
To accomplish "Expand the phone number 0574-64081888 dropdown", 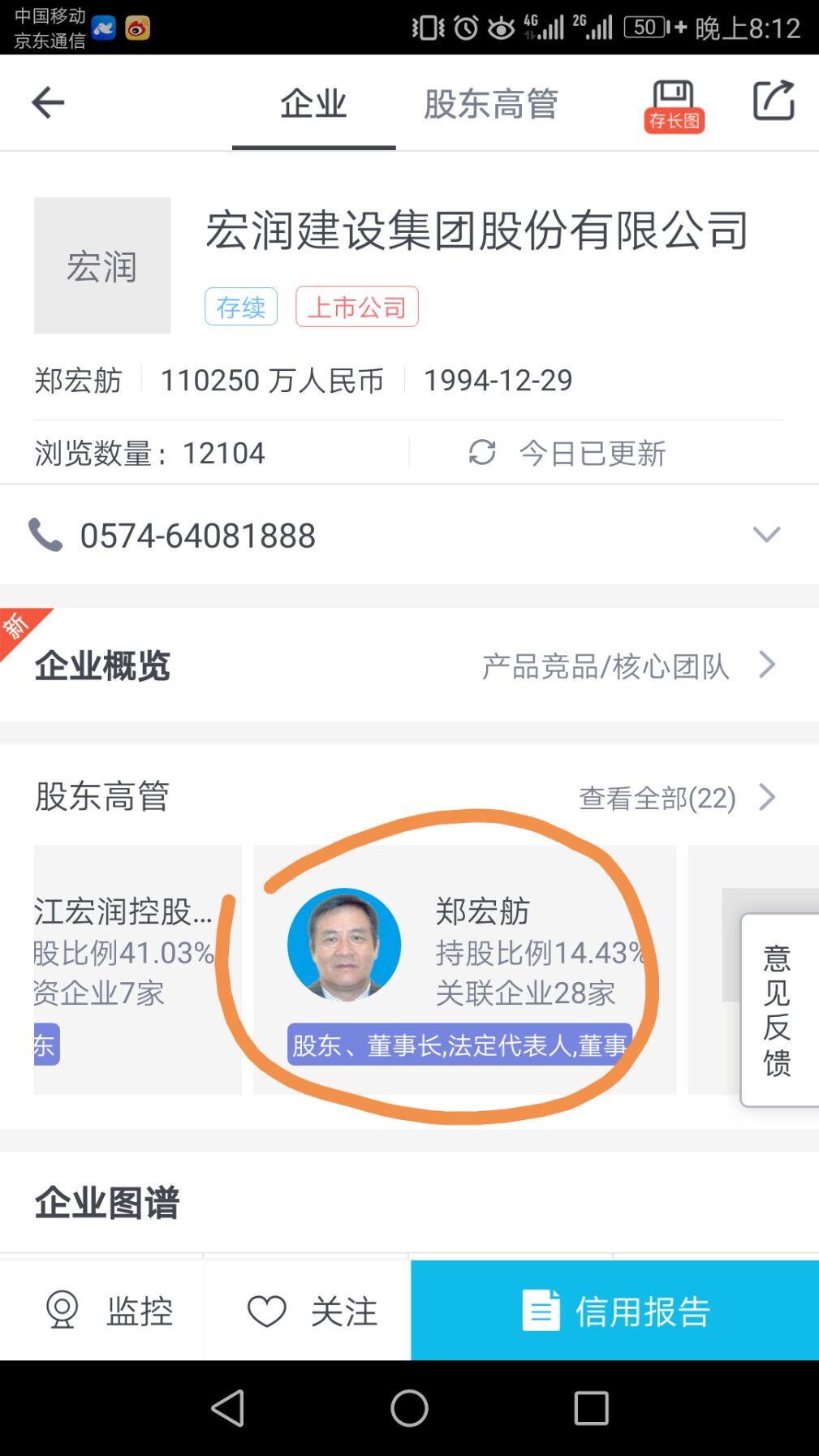I will (765, 535).
